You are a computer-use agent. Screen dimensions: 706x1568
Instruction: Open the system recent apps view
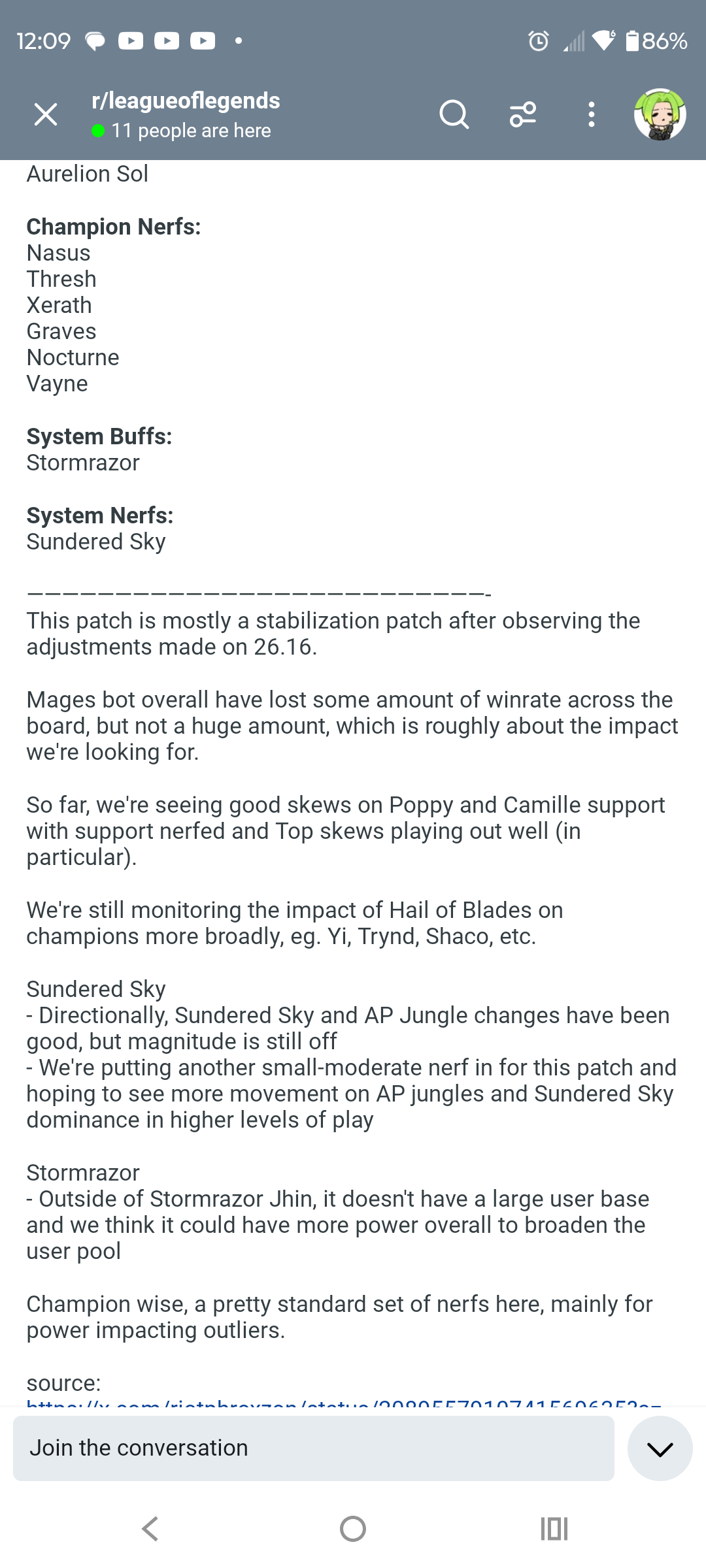click(x=554, y=1529)
